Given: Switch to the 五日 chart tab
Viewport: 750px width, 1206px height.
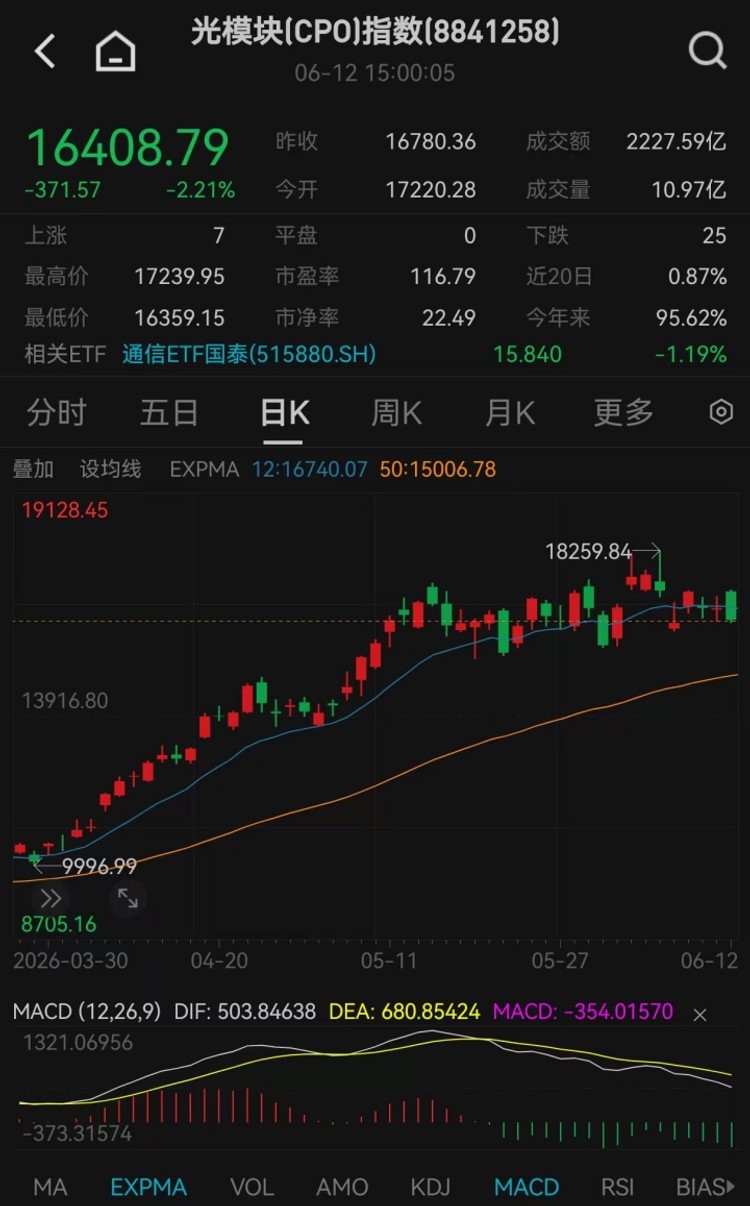Looking at the screenshot, I should (169, 412).
